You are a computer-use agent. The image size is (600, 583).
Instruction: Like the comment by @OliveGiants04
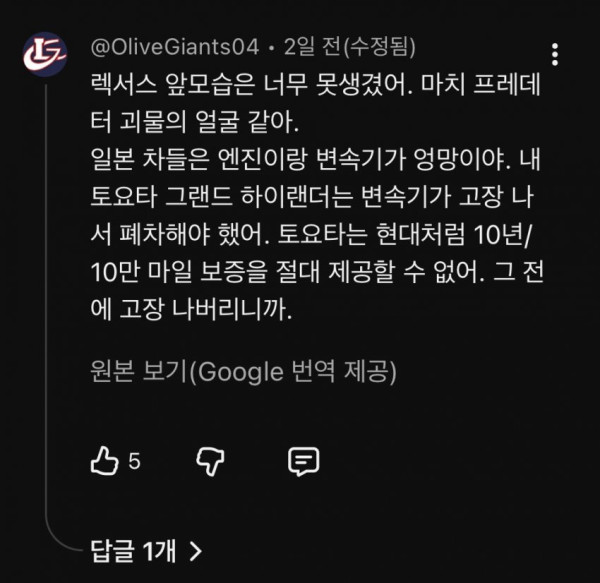(x=104, y=461)
